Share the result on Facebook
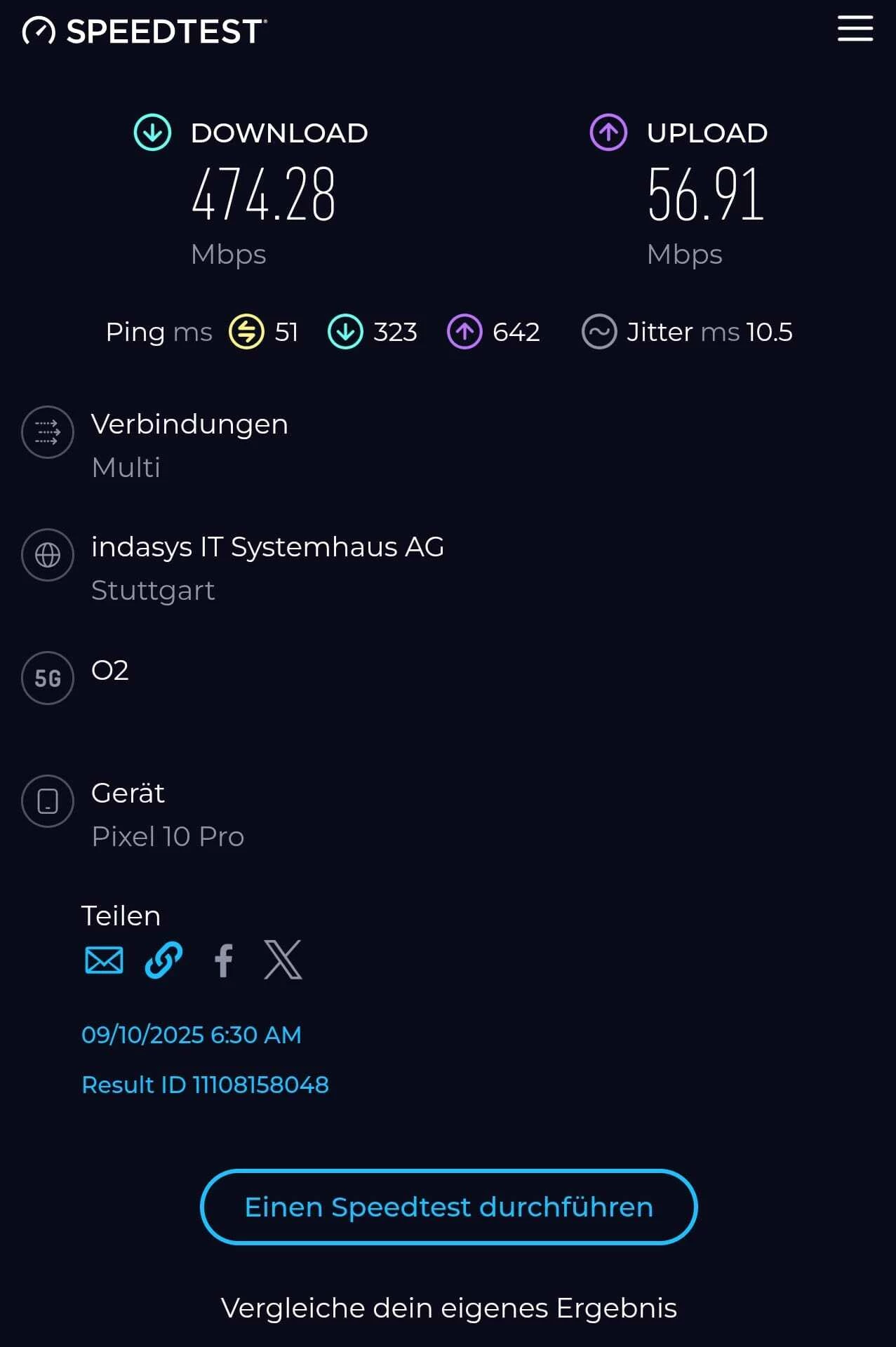Viewport: 896px width, 1347px height. click(x=223, y=960)
